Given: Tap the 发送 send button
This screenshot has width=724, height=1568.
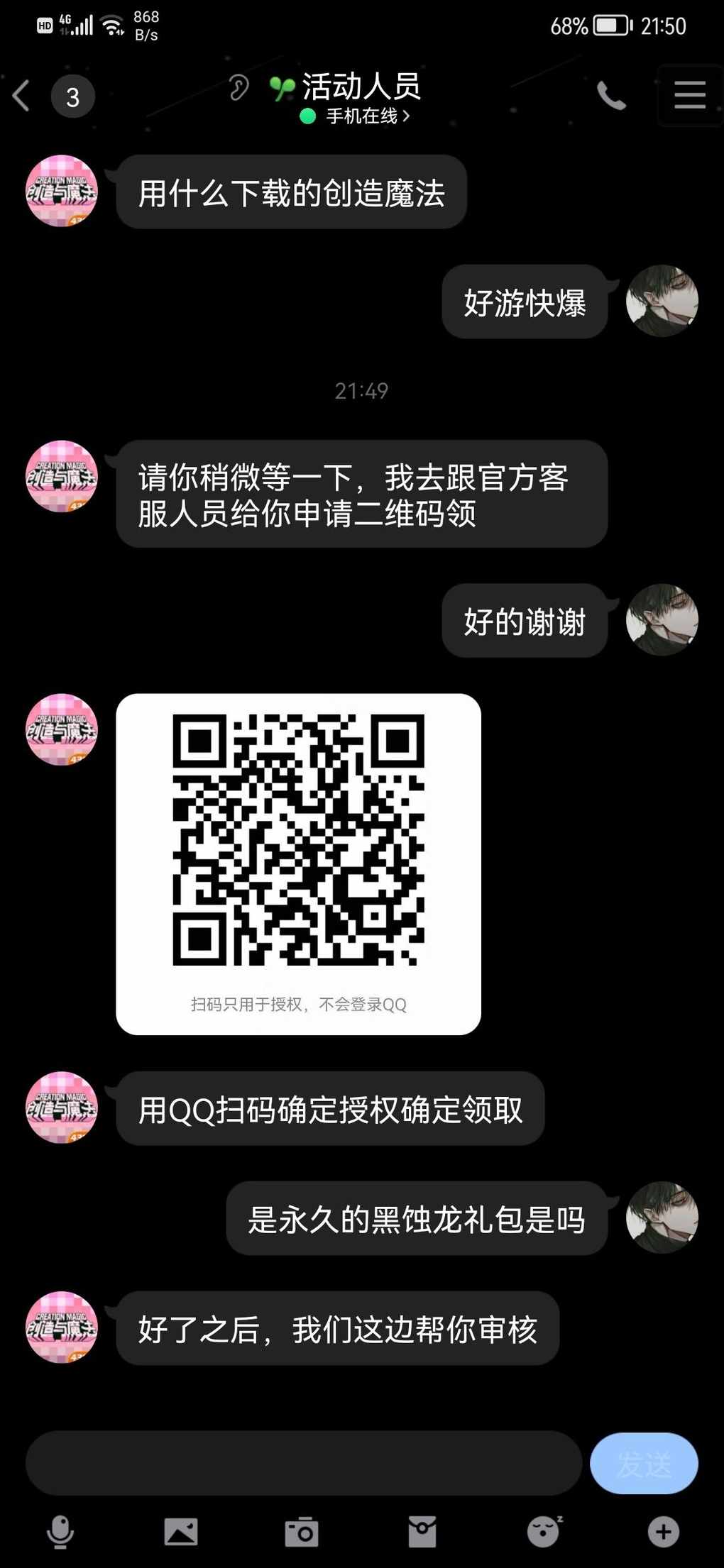Looking at the screenshot, I should (x=644, y=1463).
